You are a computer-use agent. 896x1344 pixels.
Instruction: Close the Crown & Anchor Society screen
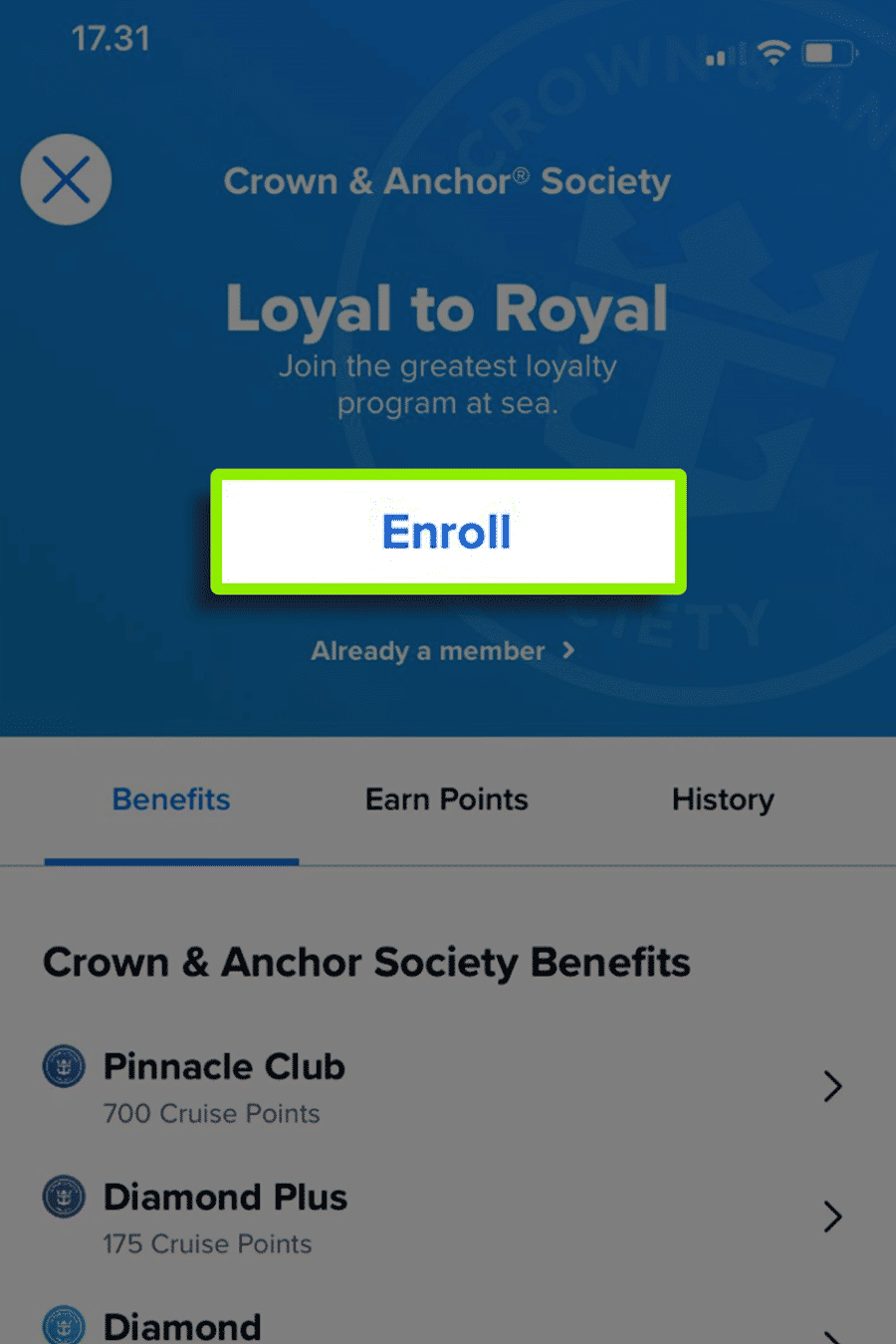[66, 180]
